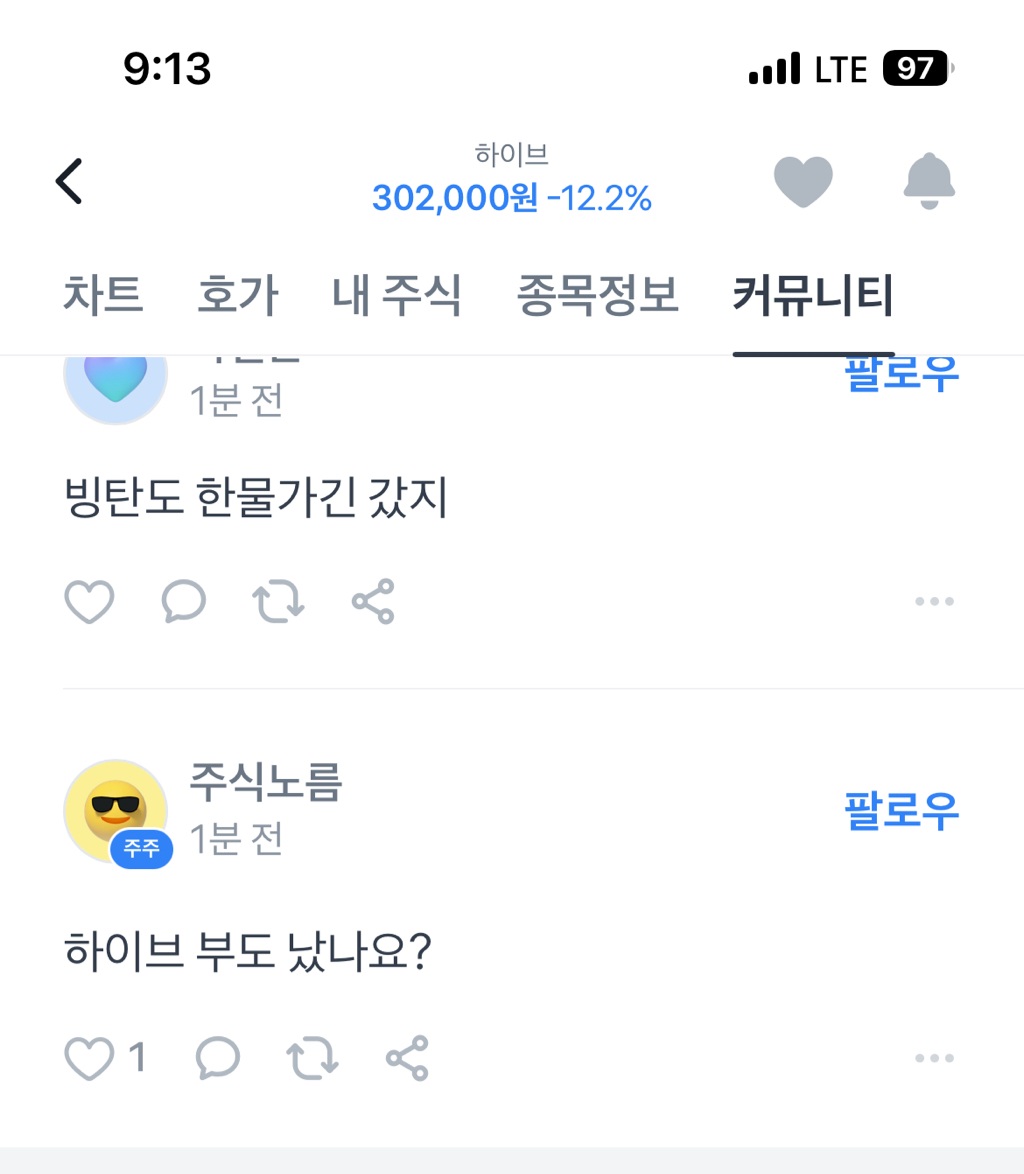Screen dimensions: 1024x1174
Task: Open the notifications bell
Action: tap(929, 180)
